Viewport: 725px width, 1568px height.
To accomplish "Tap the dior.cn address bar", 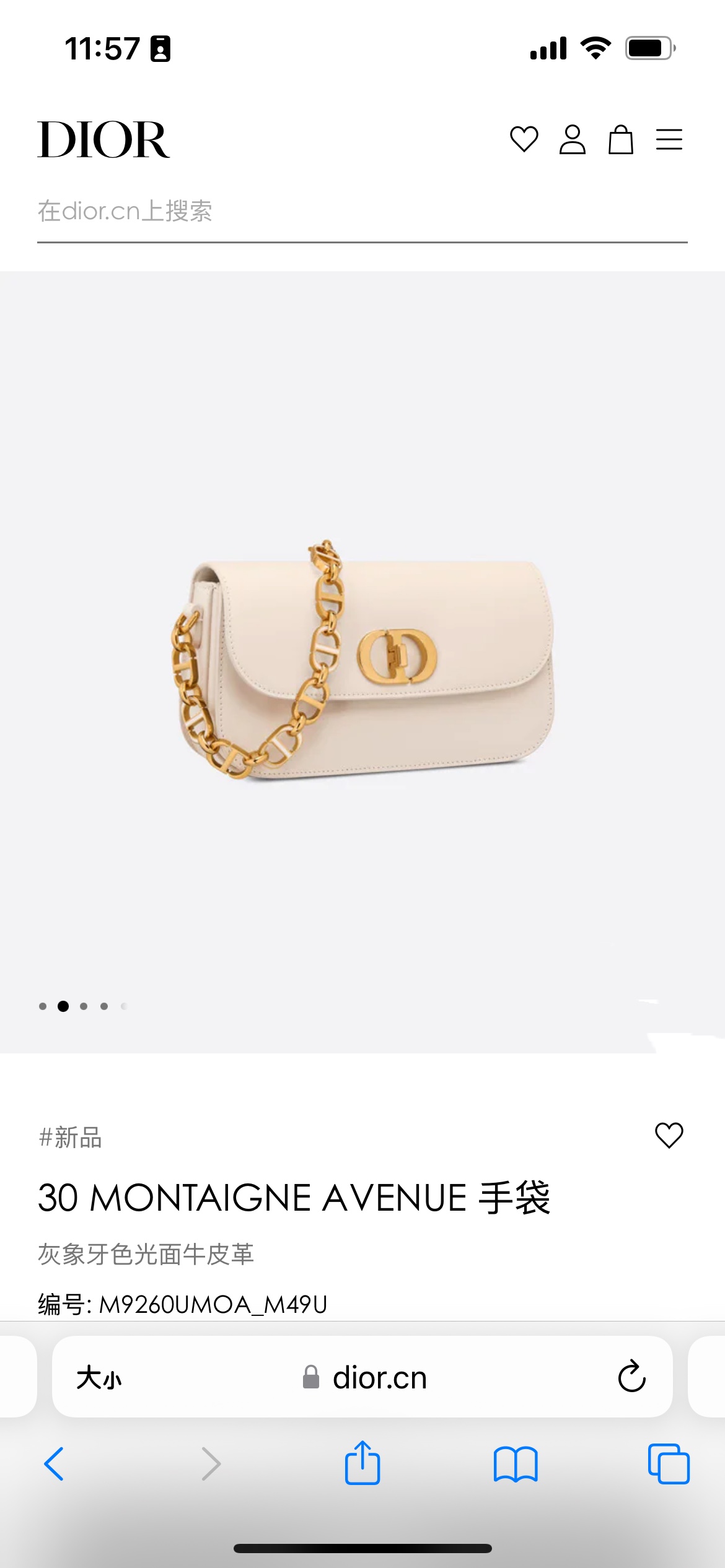I will click(362, 1377).
